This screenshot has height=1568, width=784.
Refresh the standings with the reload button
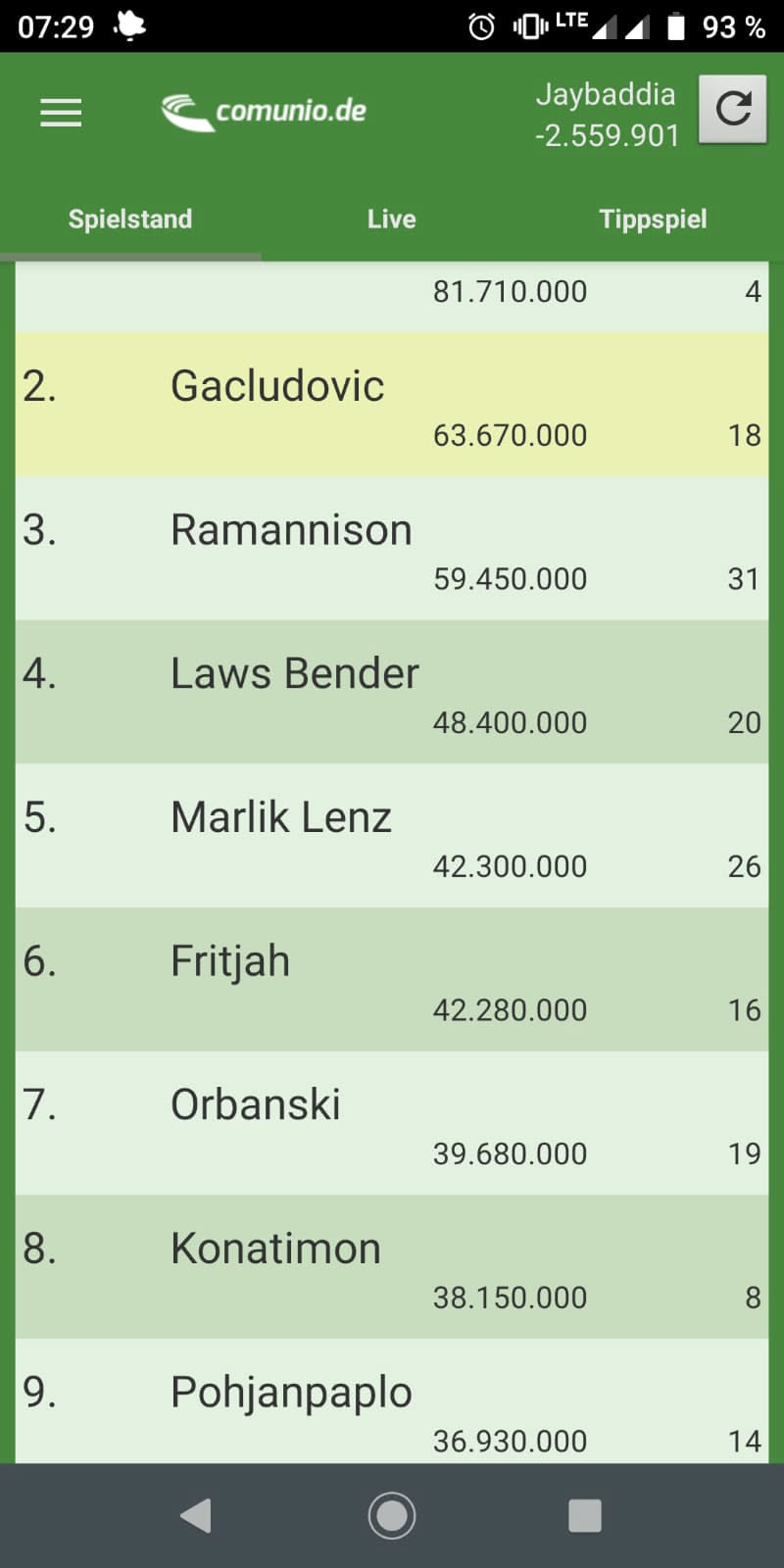click(x=732, y=109)
